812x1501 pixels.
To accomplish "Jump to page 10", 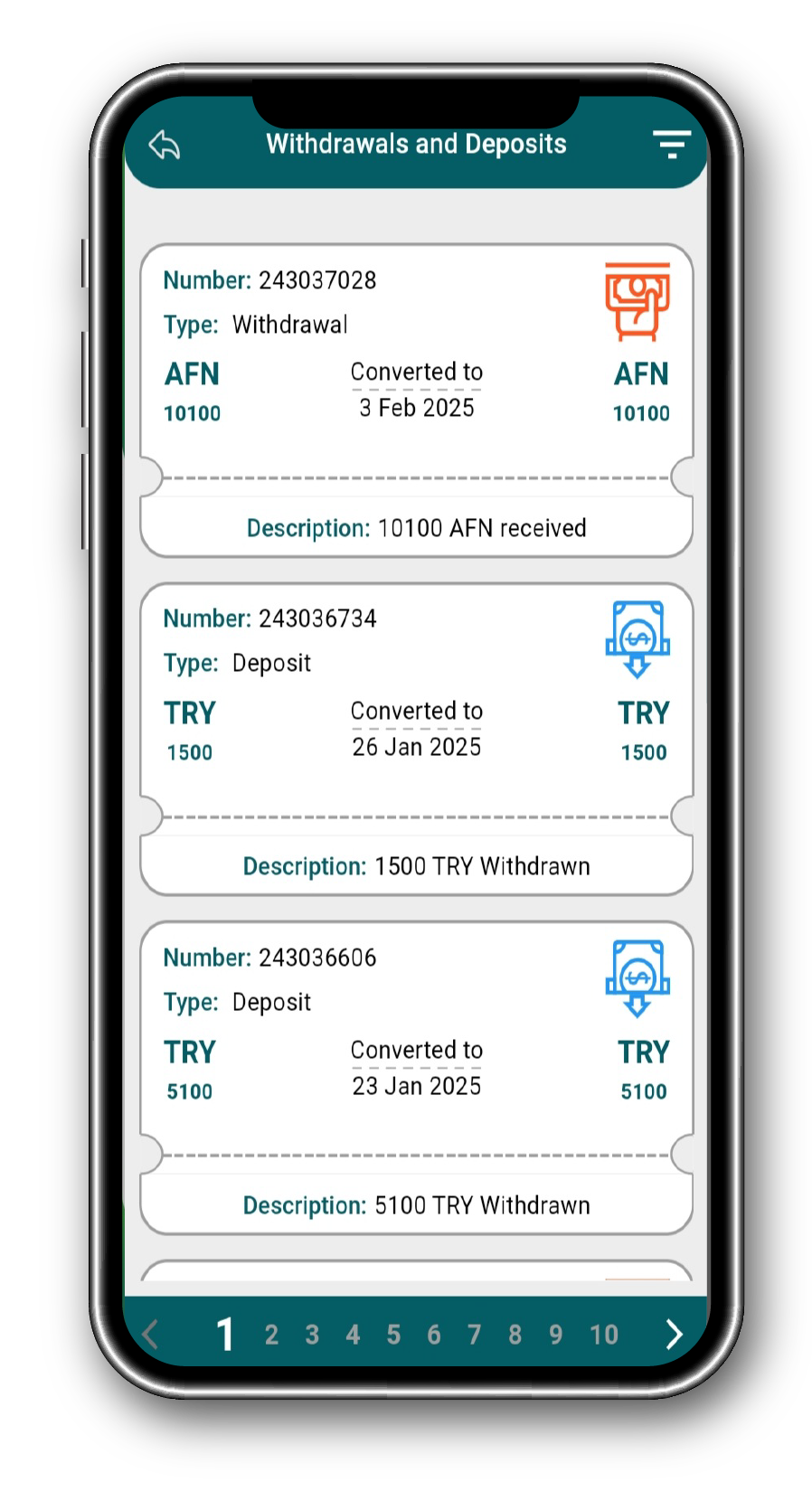I will [x=604, y=1335].
